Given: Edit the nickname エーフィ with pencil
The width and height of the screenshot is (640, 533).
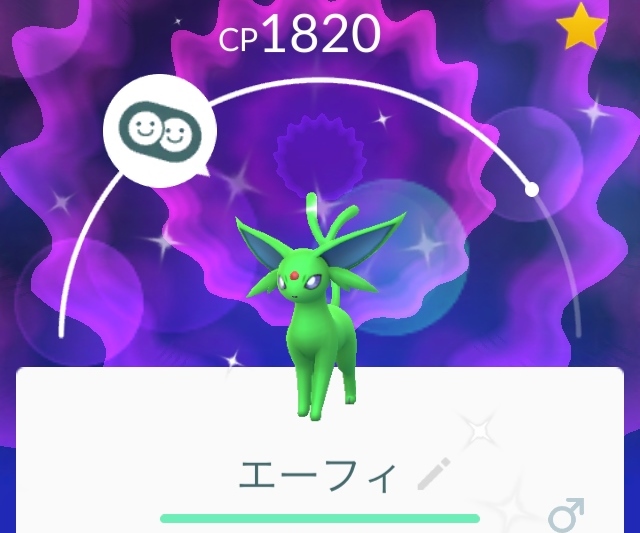Looking at the screenshot, I should [433, 474].
